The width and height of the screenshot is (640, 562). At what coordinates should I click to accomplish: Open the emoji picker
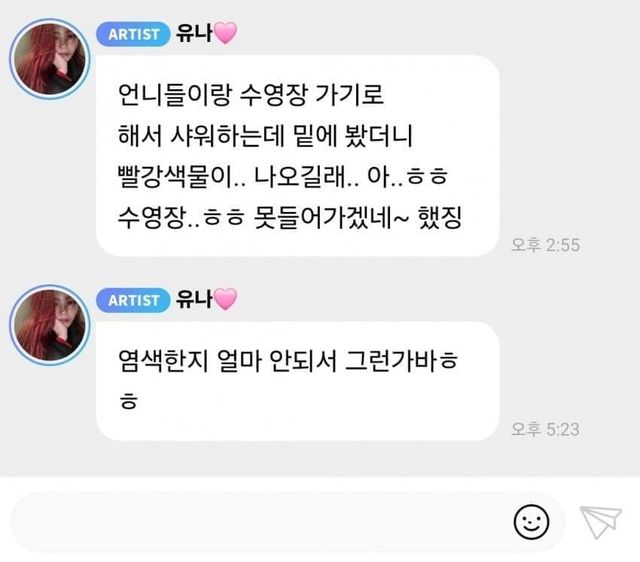click(531, 521)
